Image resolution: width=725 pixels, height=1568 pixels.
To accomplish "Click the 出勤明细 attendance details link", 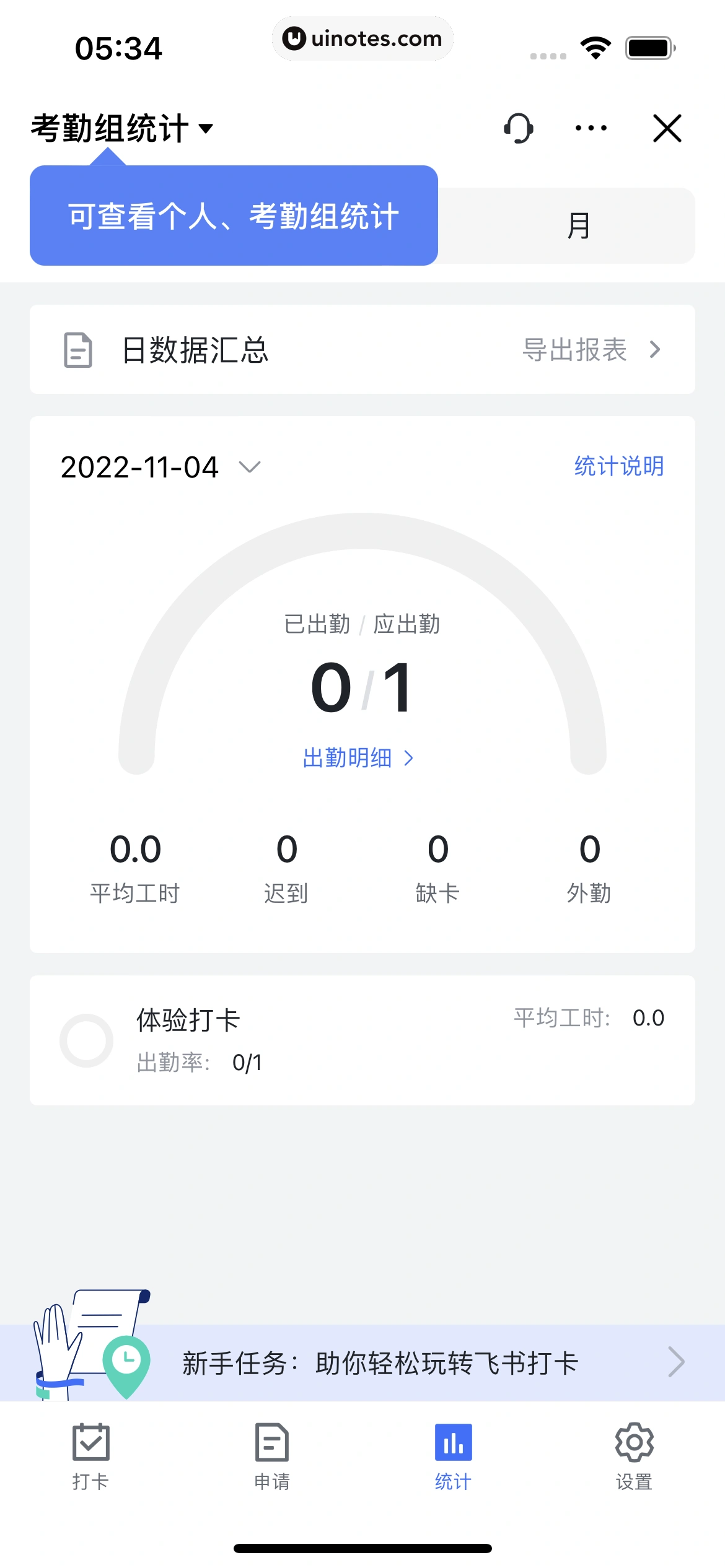I will (x=357, y=757).
